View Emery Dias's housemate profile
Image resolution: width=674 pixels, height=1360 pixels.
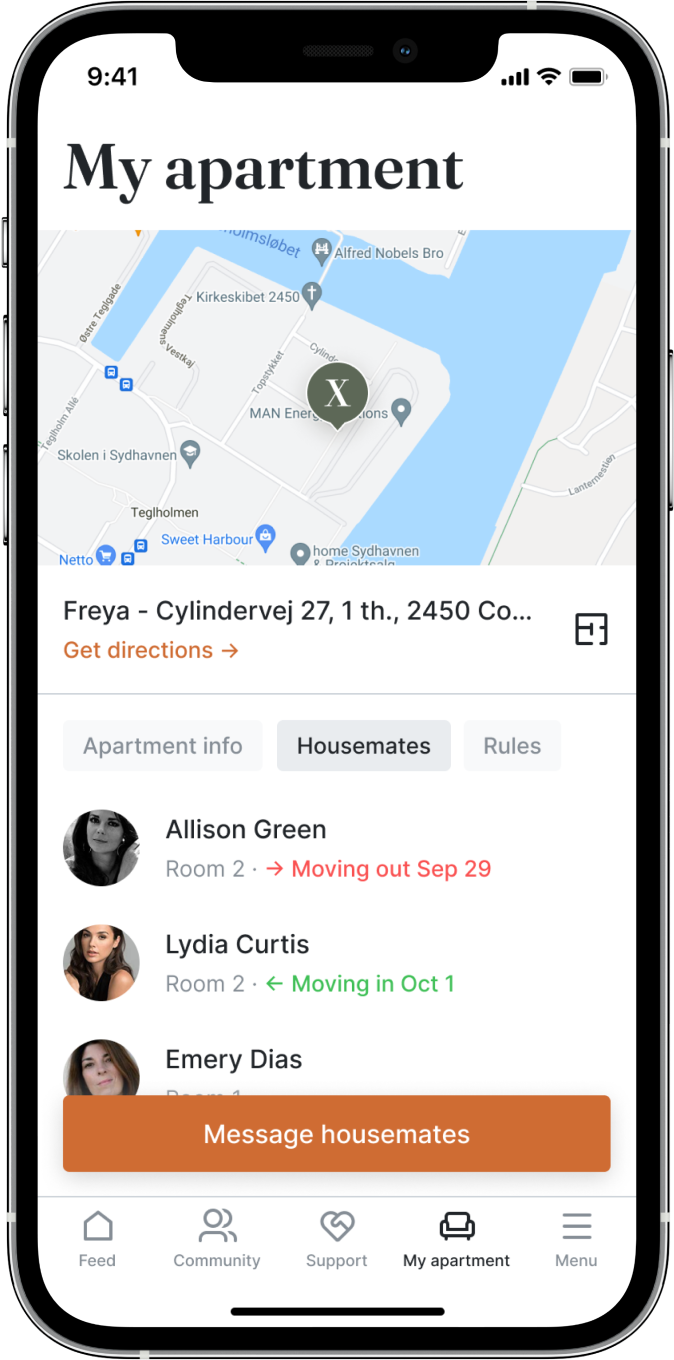pyautogui.click(x=233, y=1060)
